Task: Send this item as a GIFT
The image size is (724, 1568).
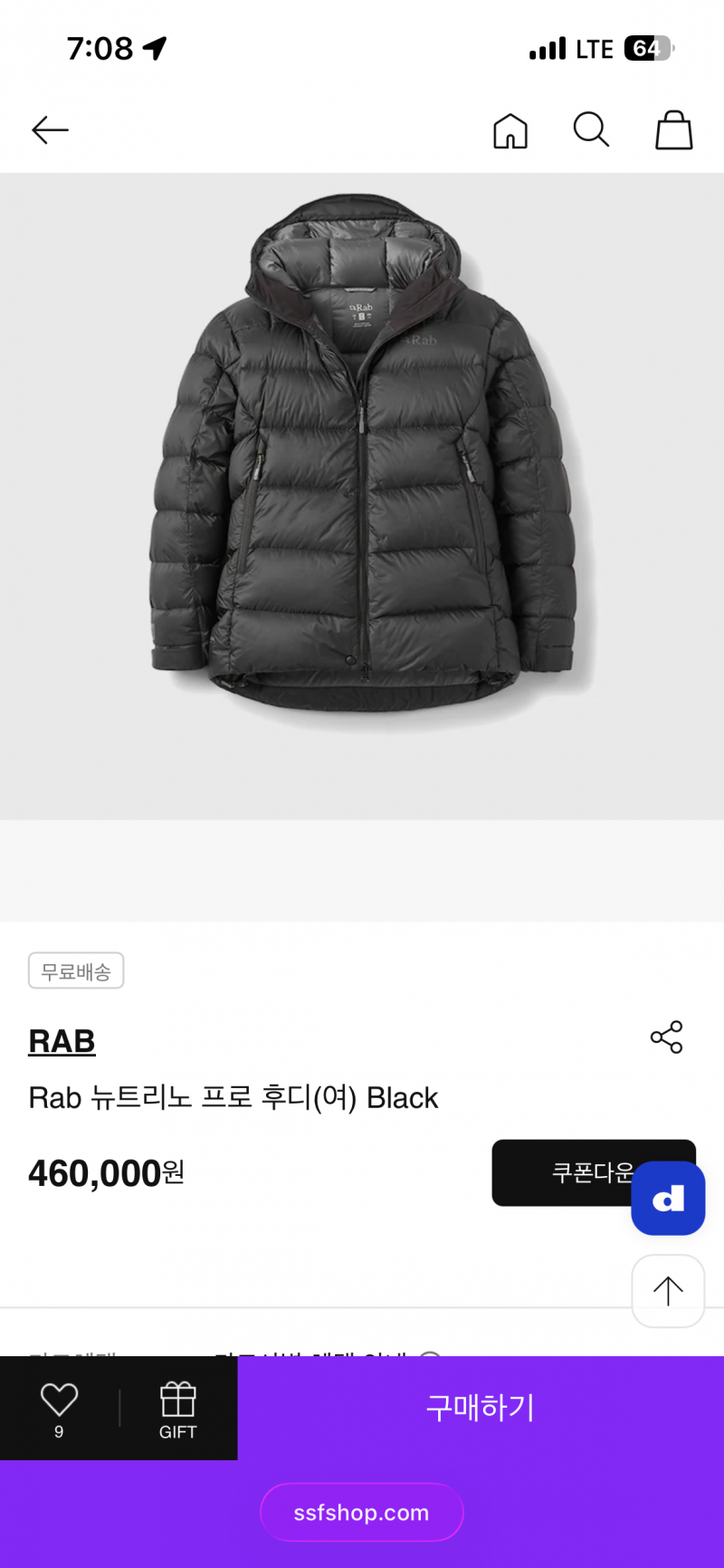Action: click(178, 1410)
